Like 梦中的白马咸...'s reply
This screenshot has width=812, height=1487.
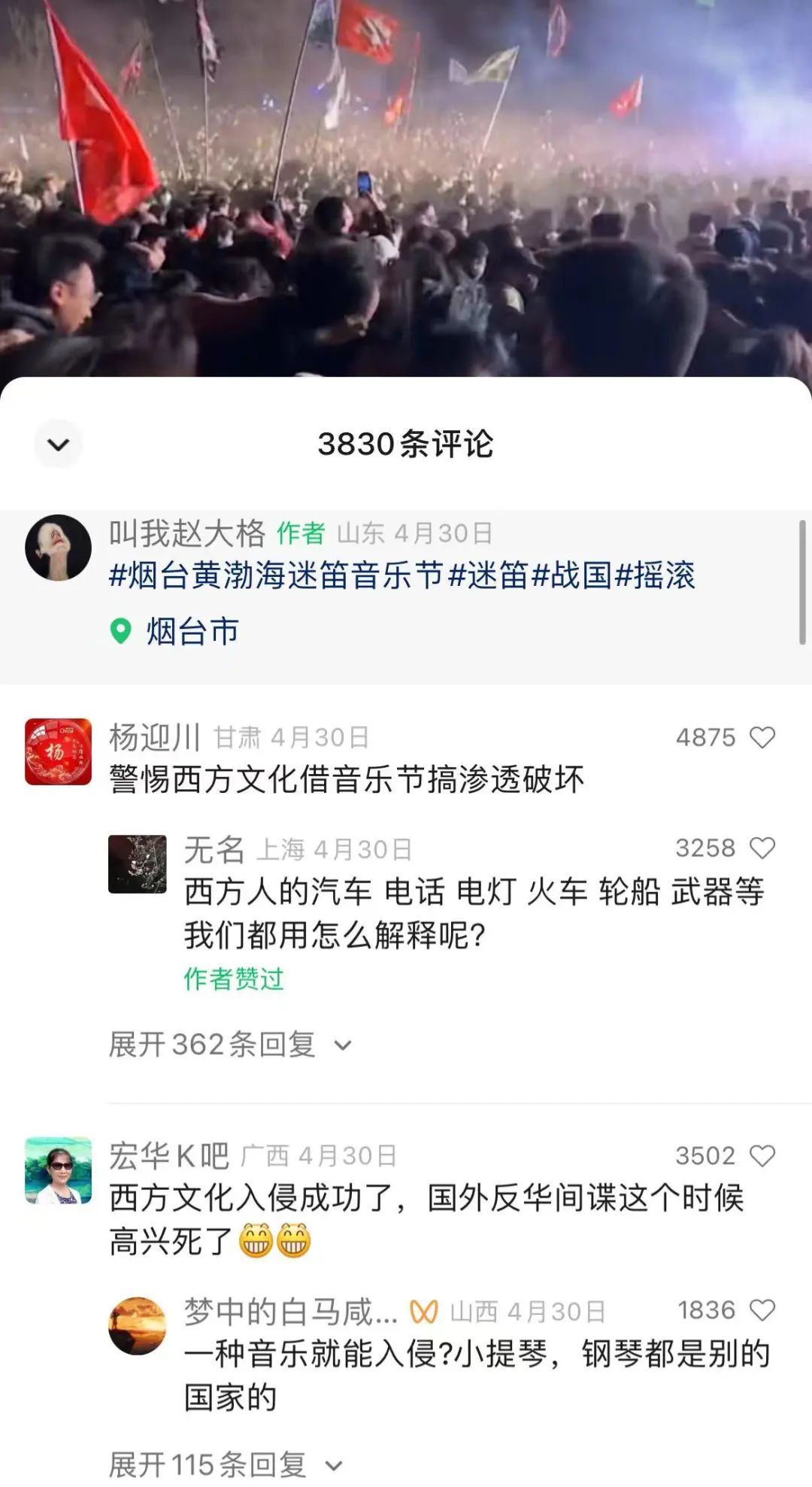(762, 1310)
